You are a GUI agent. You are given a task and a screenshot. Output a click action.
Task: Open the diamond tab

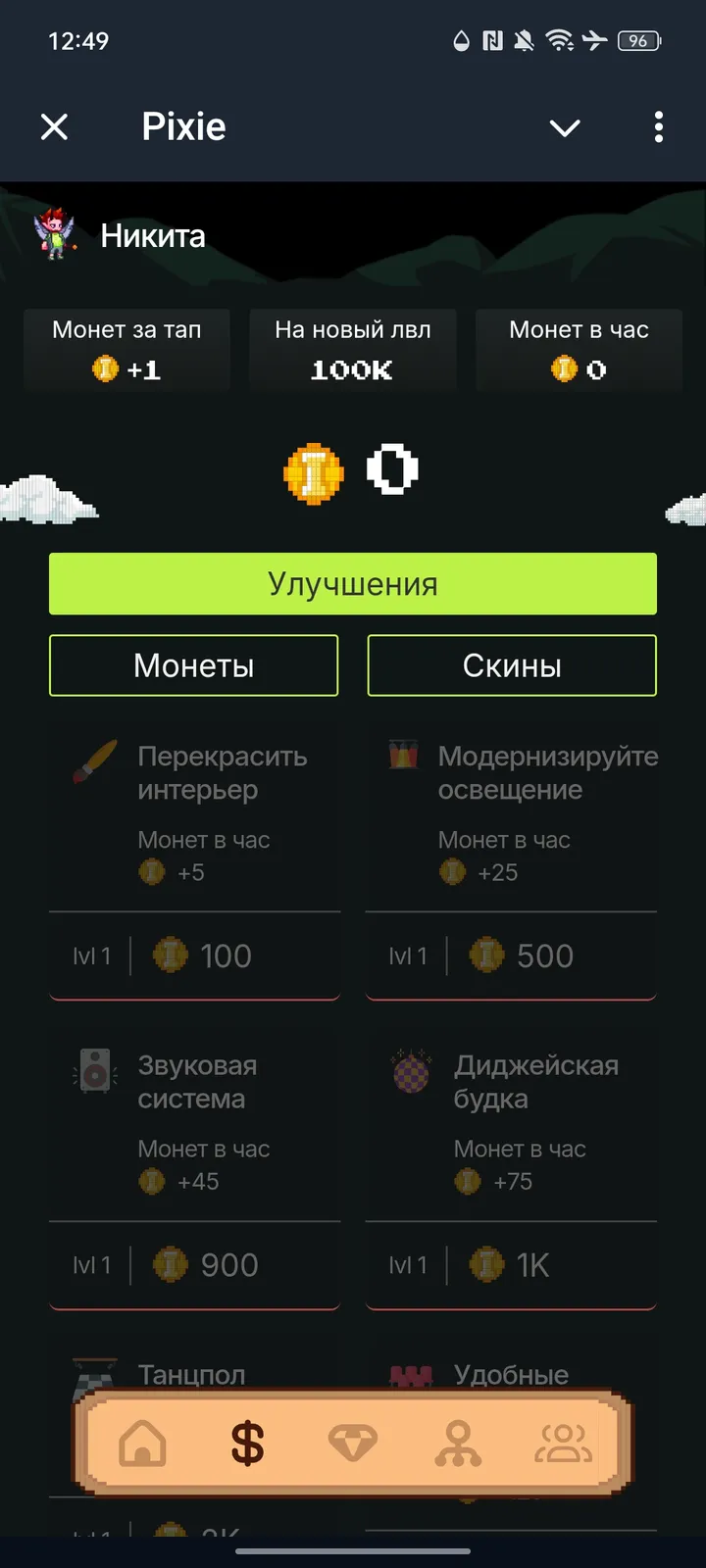point(353,1444)
